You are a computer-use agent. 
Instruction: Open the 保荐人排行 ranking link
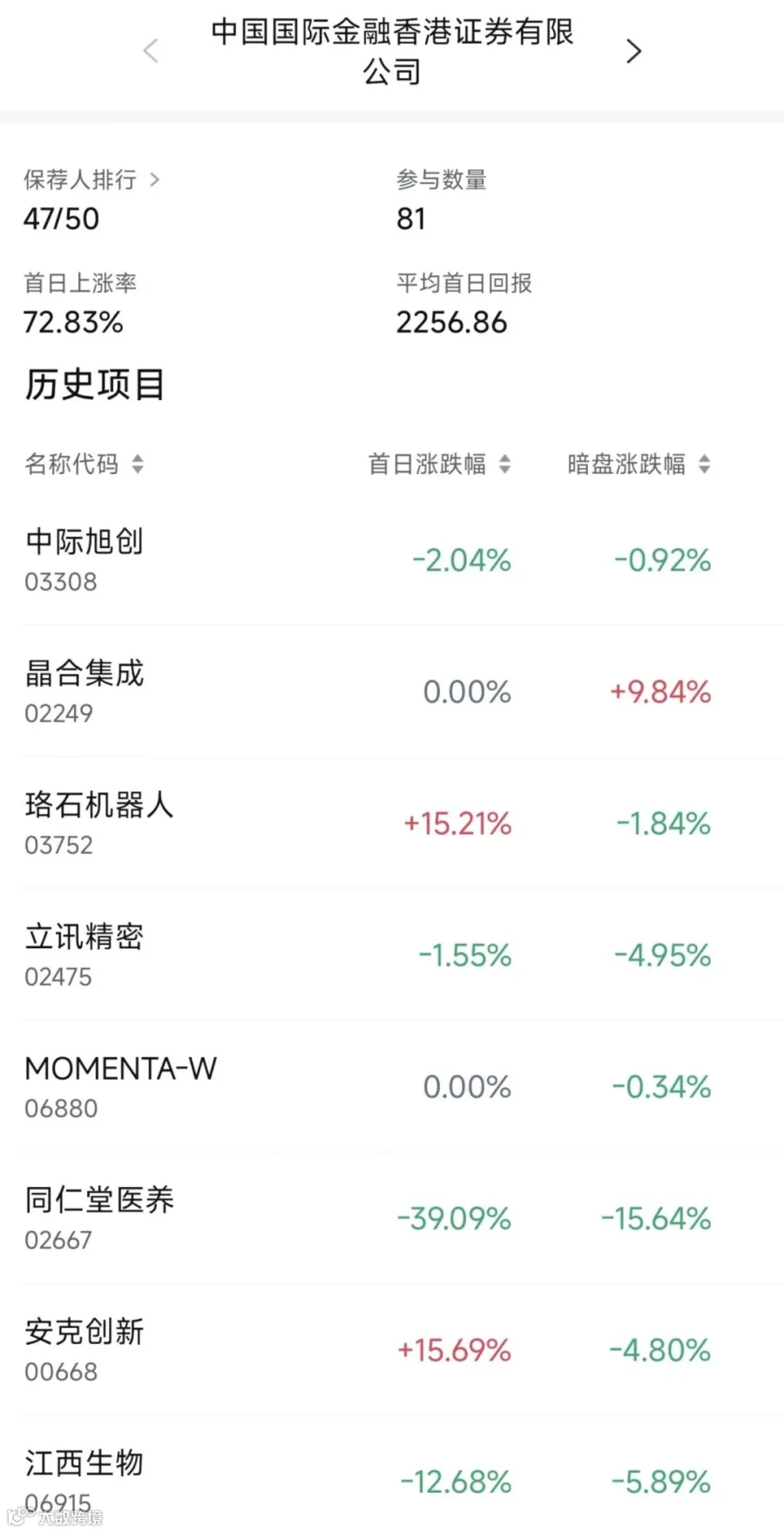[x=91, y=180]
